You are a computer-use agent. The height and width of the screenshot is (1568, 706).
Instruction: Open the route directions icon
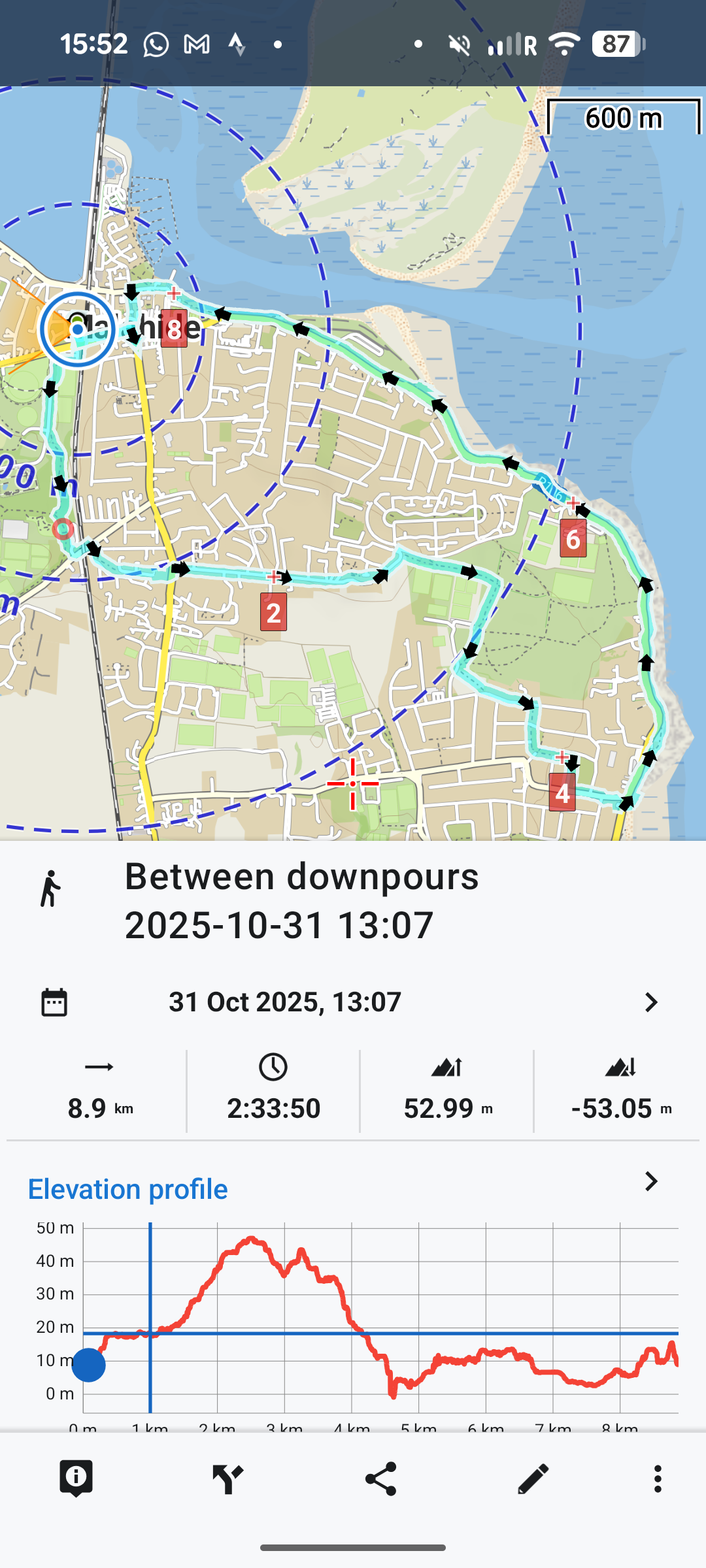point(227,1478)
